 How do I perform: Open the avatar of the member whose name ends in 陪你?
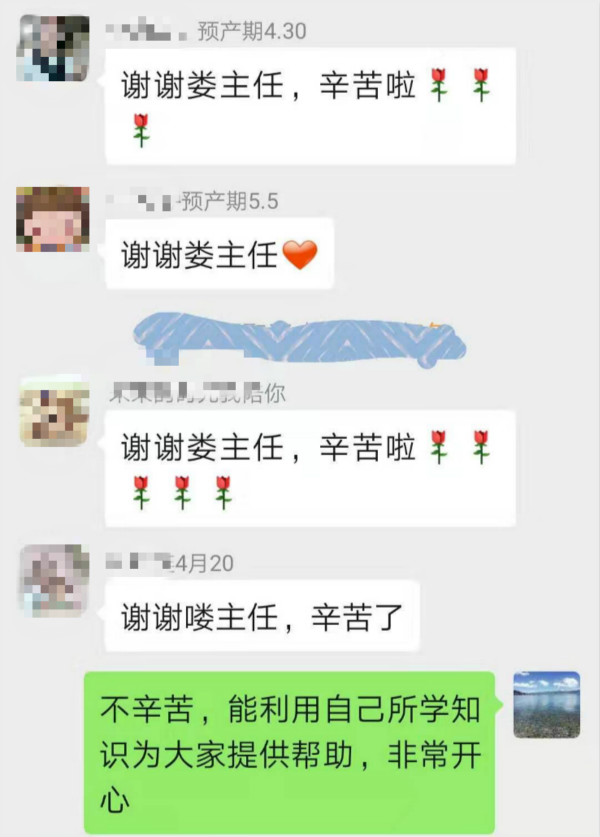pyautogui.click(x=54, y=411)
